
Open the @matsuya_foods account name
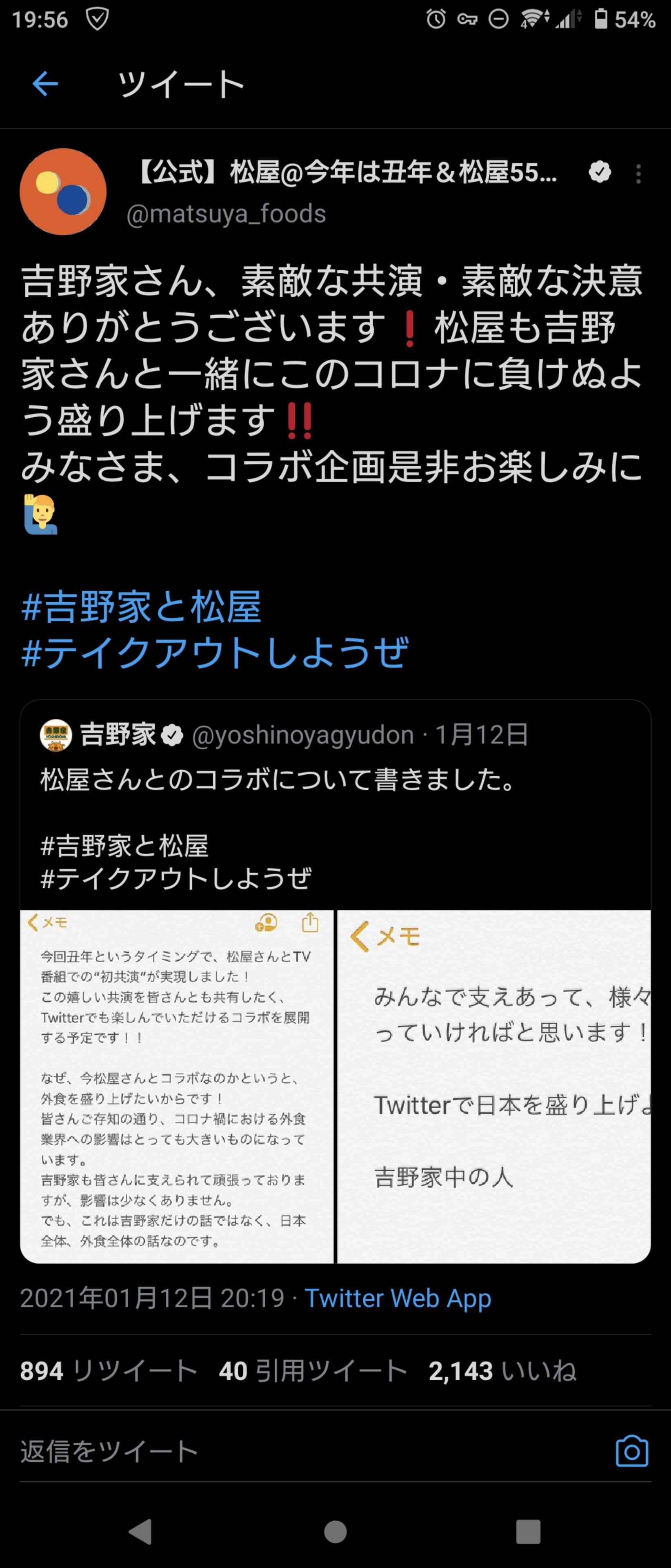[226, 214]
